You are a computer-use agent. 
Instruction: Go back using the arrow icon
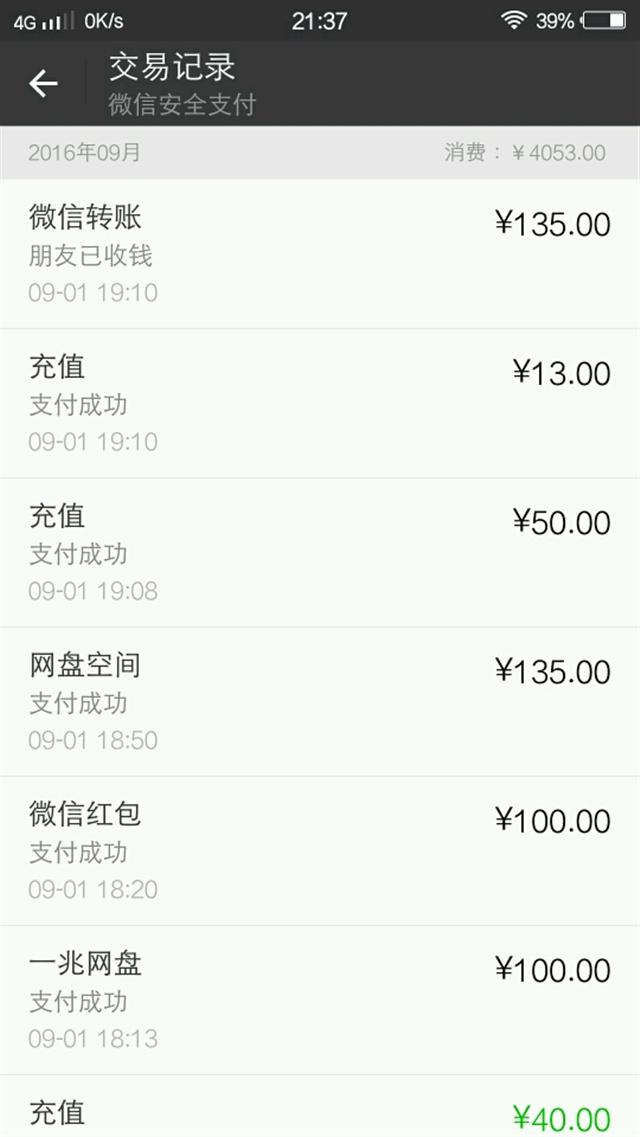click(43, 83)
